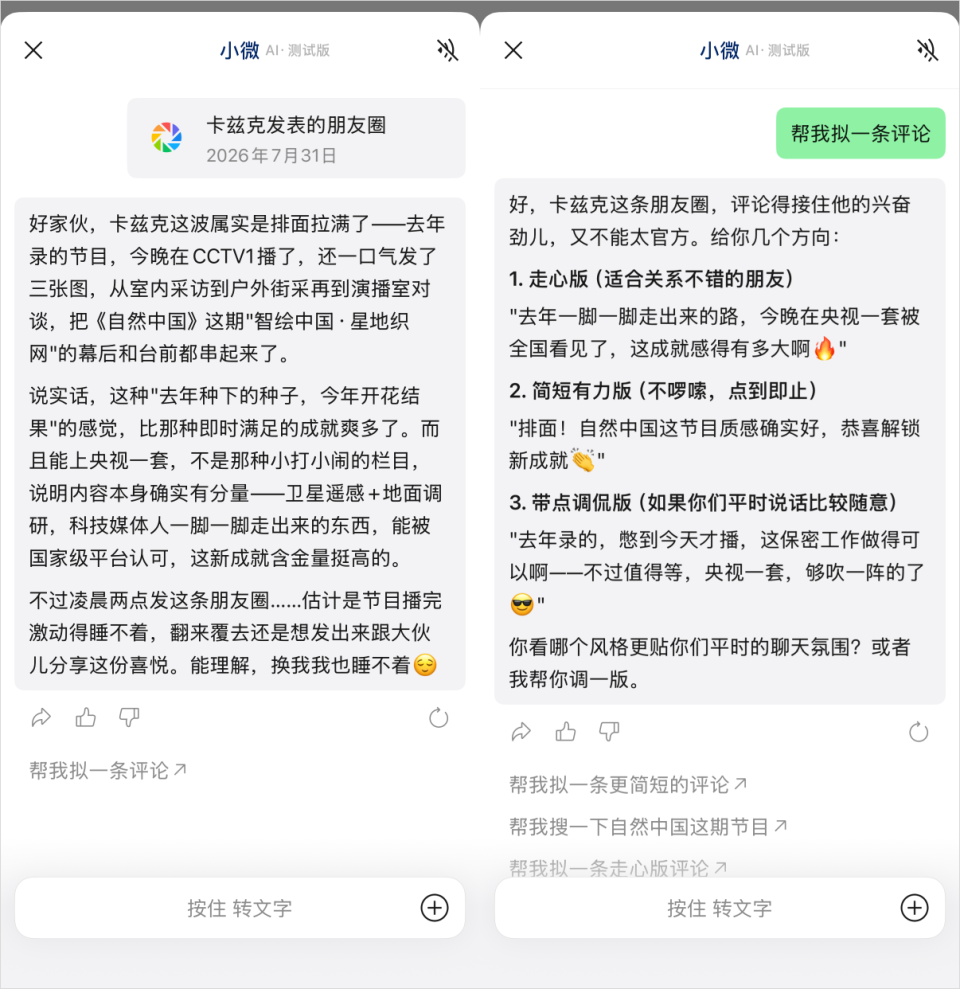The width and height of the screenshot is (960, 989).
Task: Regenerate the reply beginning with 好家伙
Action: click(x=438, y=718)
